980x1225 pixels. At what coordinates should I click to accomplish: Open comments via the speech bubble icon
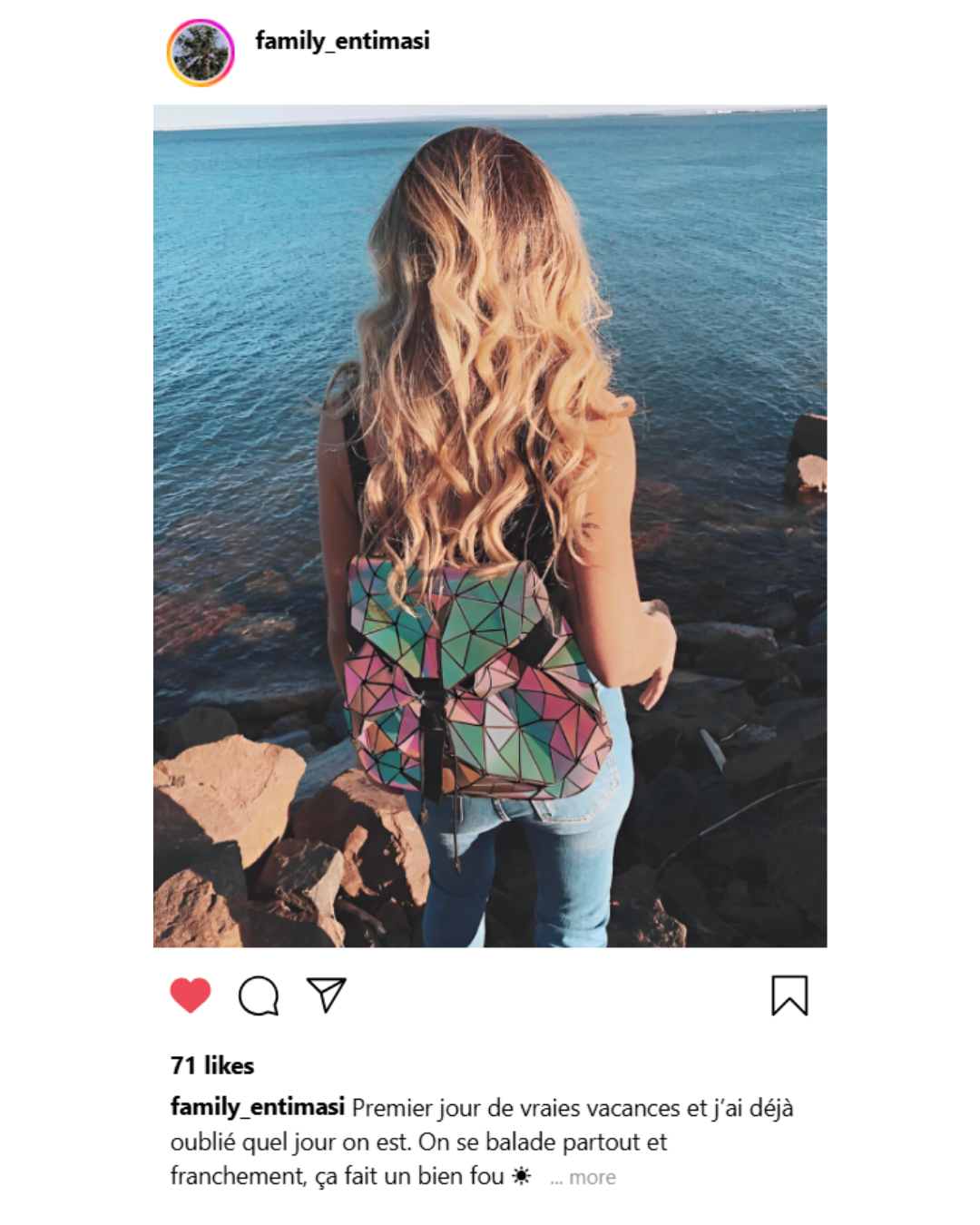259,995
